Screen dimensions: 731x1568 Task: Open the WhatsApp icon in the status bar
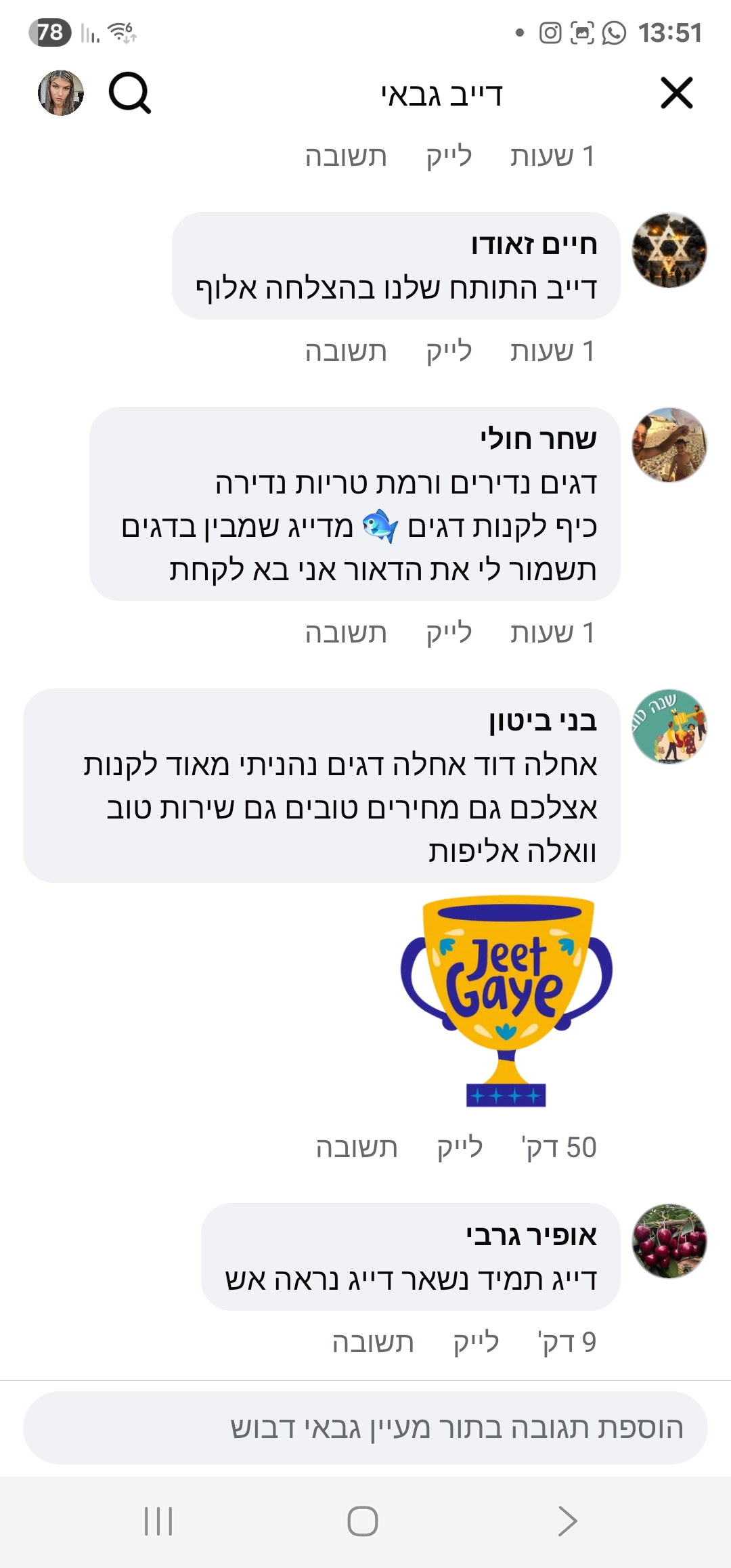point(615,32)
